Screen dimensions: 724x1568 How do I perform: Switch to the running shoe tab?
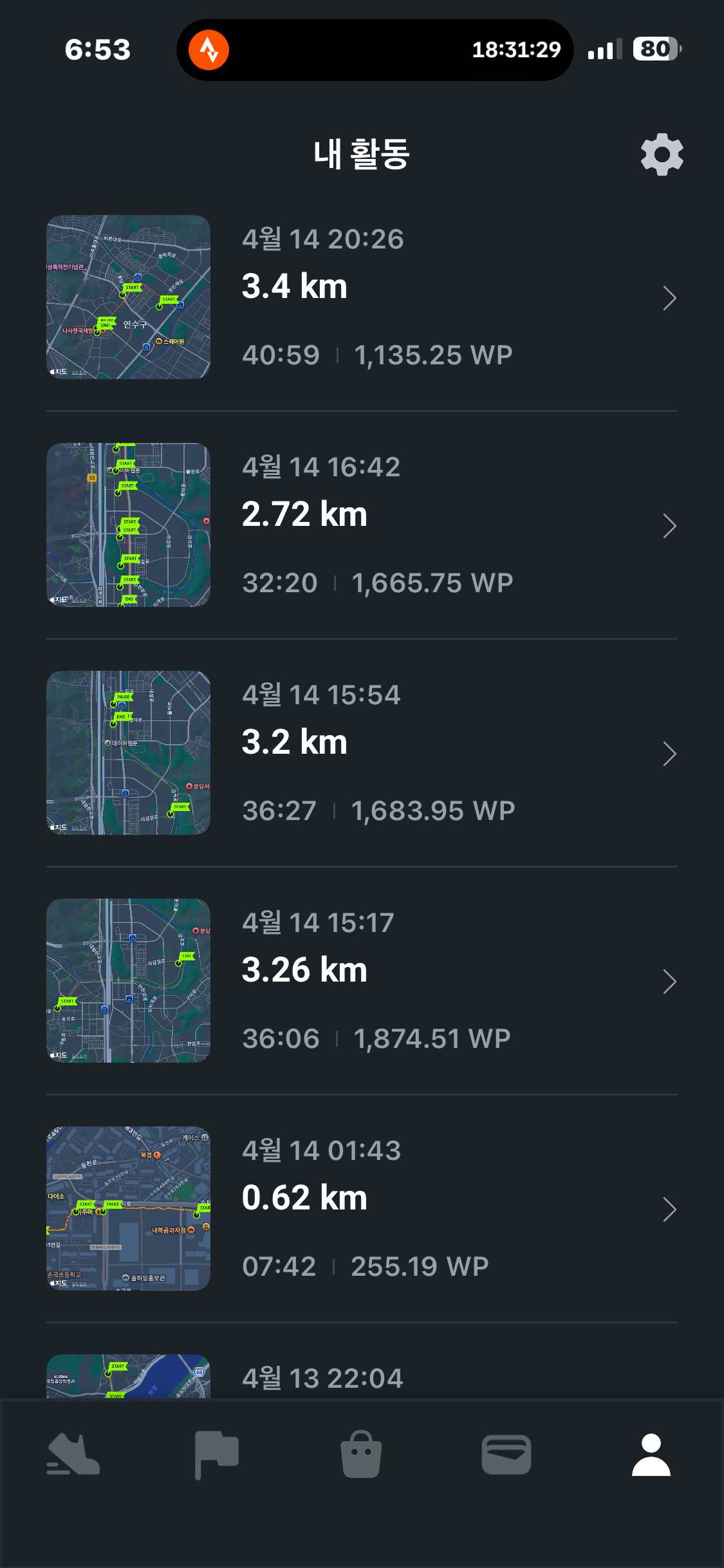pos(73,1455)
